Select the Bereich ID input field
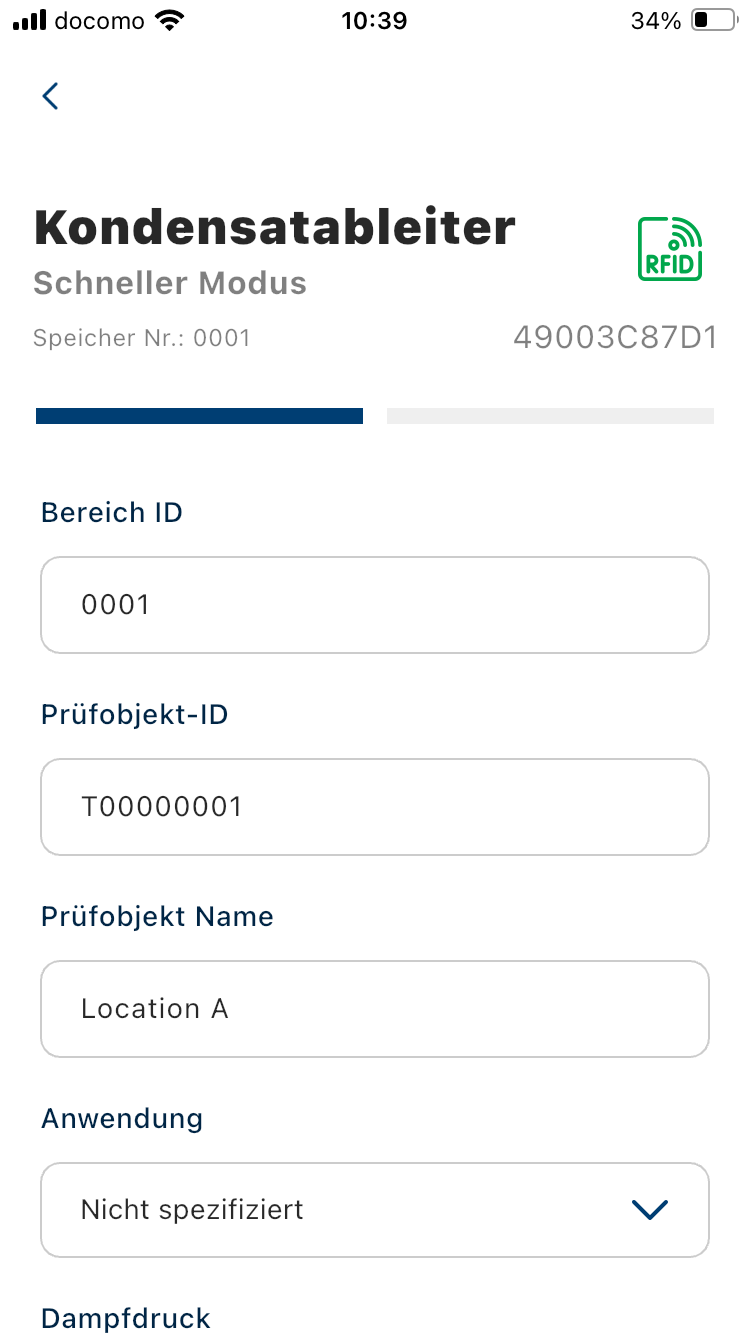The height and width of the screenshot is (1334, 750). (x=375, y=605)
